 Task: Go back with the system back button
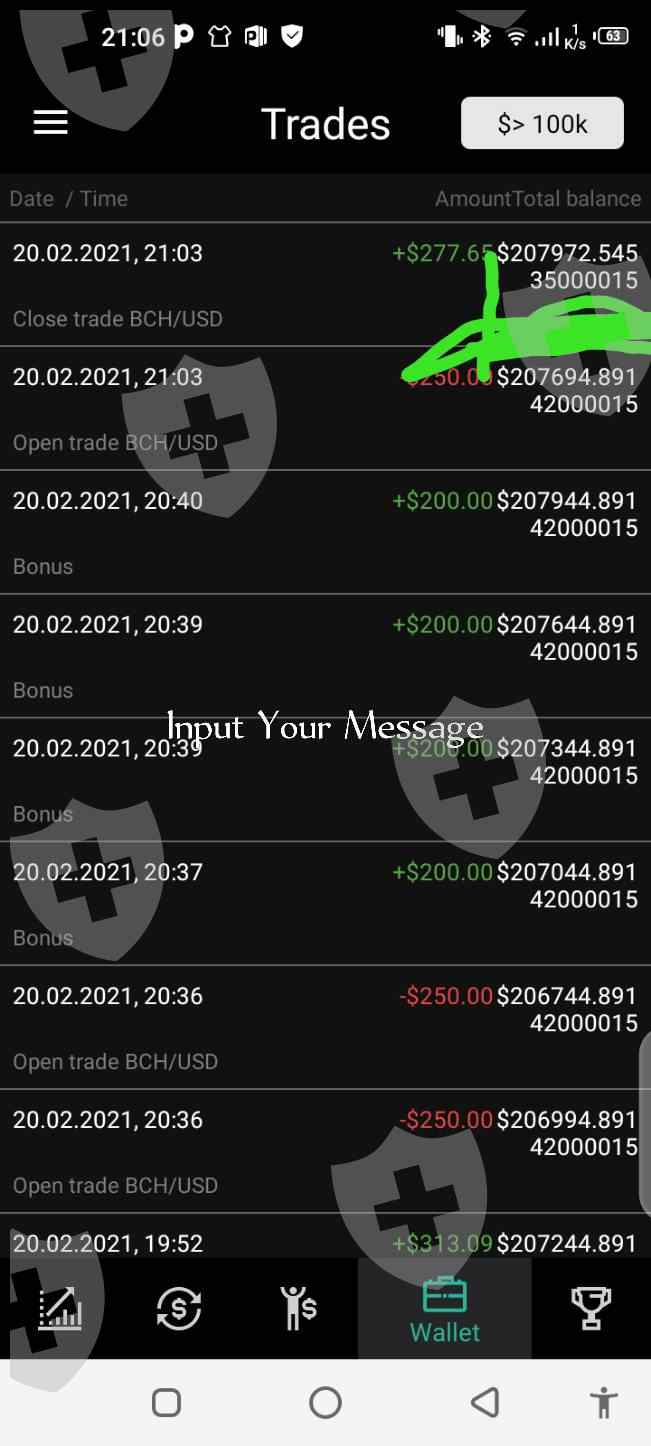click(x=485, y=1402)
